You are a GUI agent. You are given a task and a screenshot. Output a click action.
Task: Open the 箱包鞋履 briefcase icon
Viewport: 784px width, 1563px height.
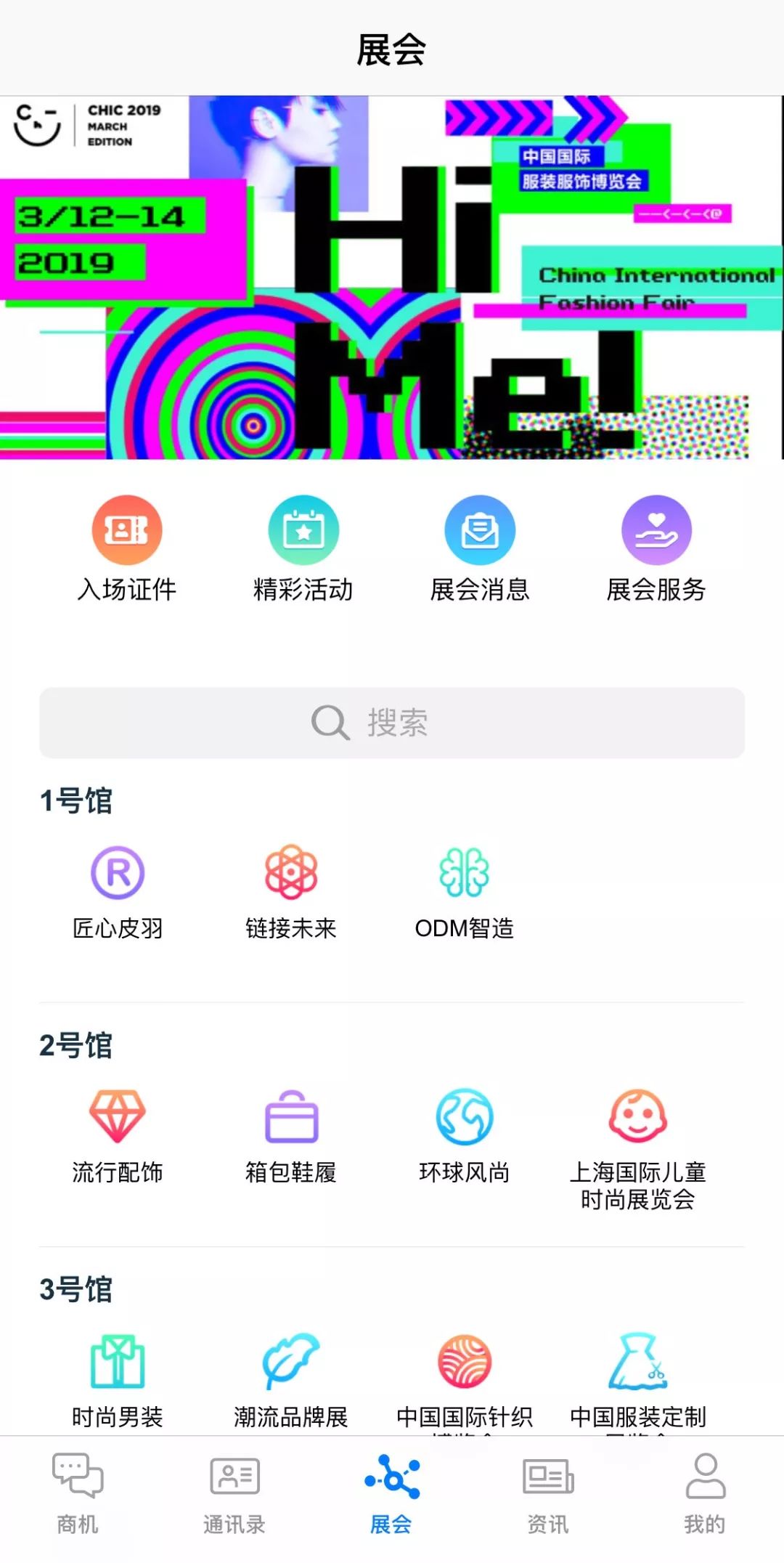coord(291,1120)
